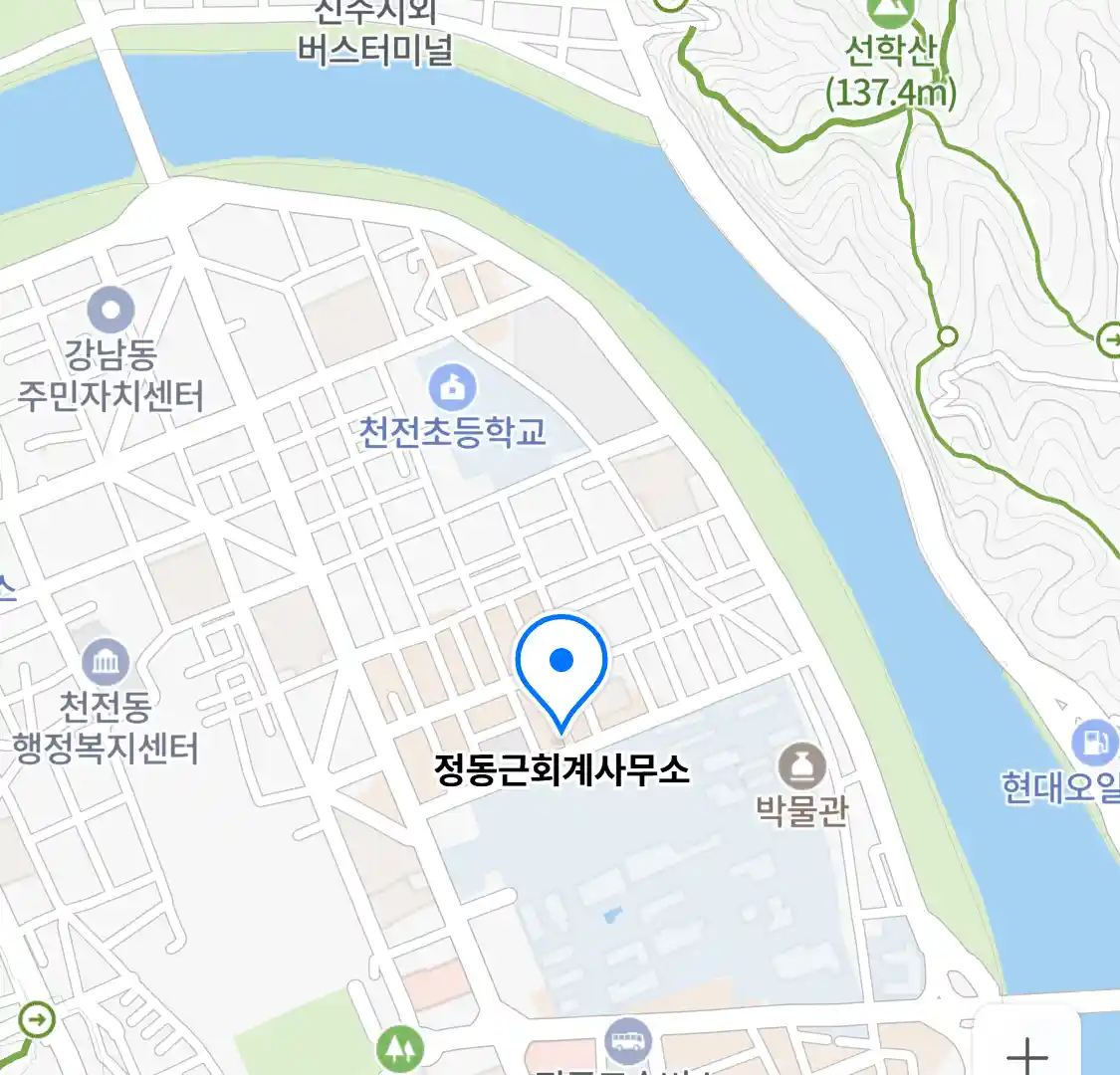Select the green park tree marker
The height and width of the screenshot is (1075, 1120).
pos(399,1048)
